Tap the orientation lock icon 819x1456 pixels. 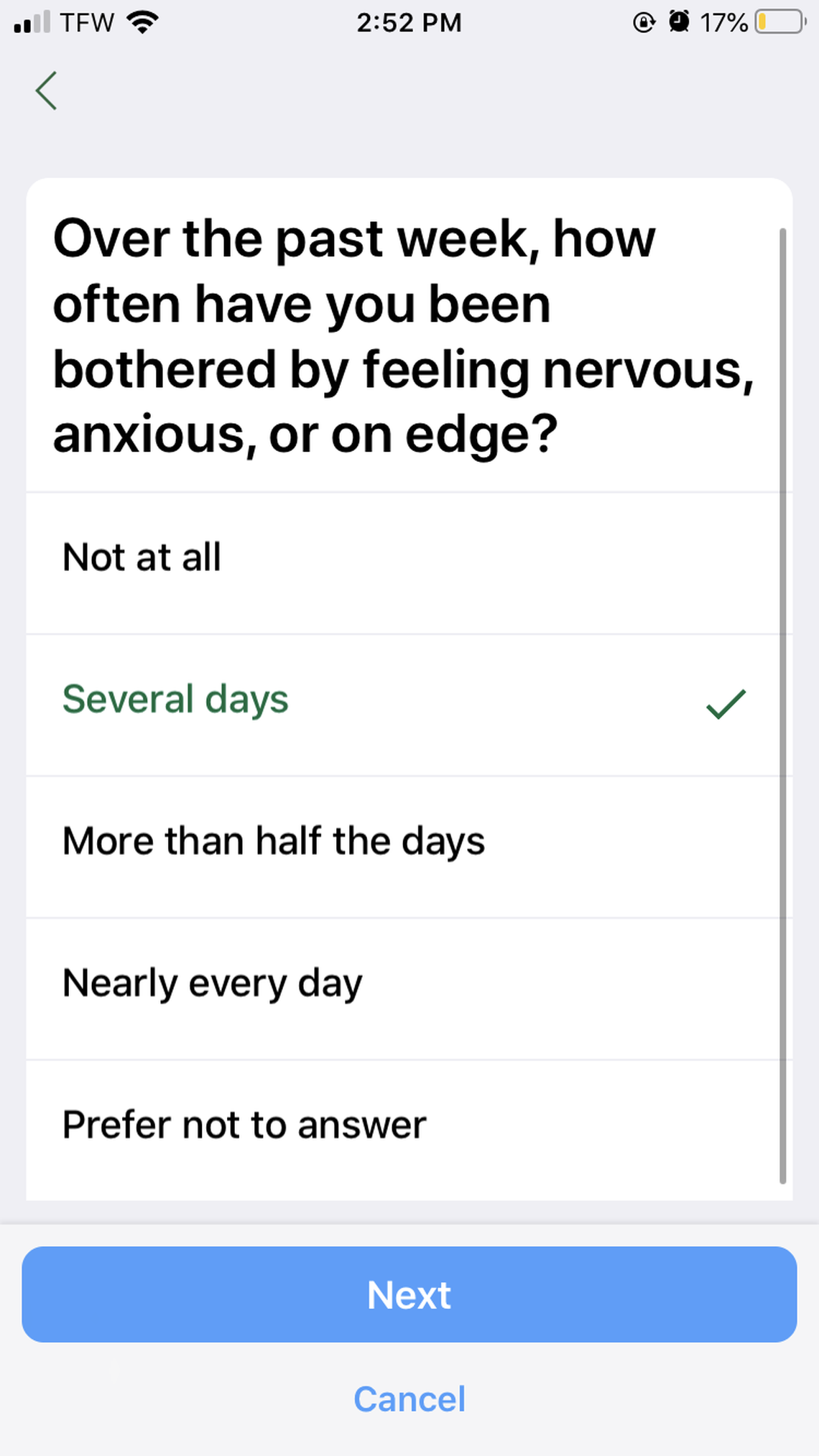[643, 22]
